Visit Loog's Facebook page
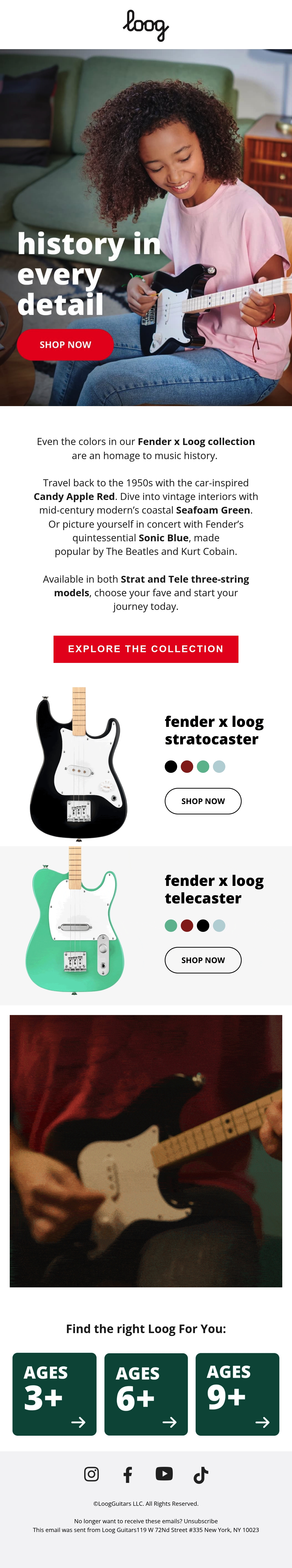 point(128,1474)
